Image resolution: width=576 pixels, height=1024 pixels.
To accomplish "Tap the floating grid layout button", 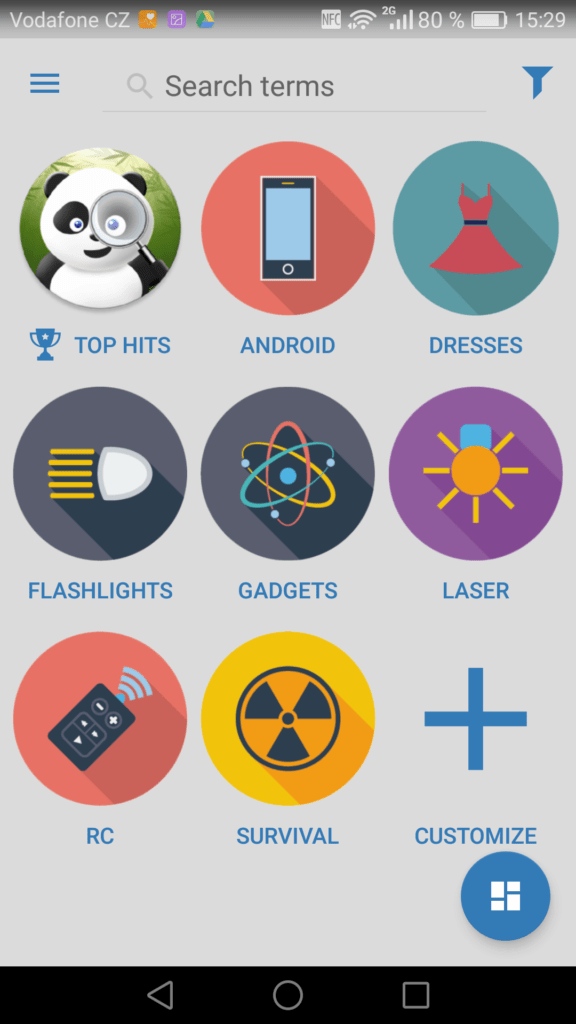I will pyautogui.click(x=505, y=896).
